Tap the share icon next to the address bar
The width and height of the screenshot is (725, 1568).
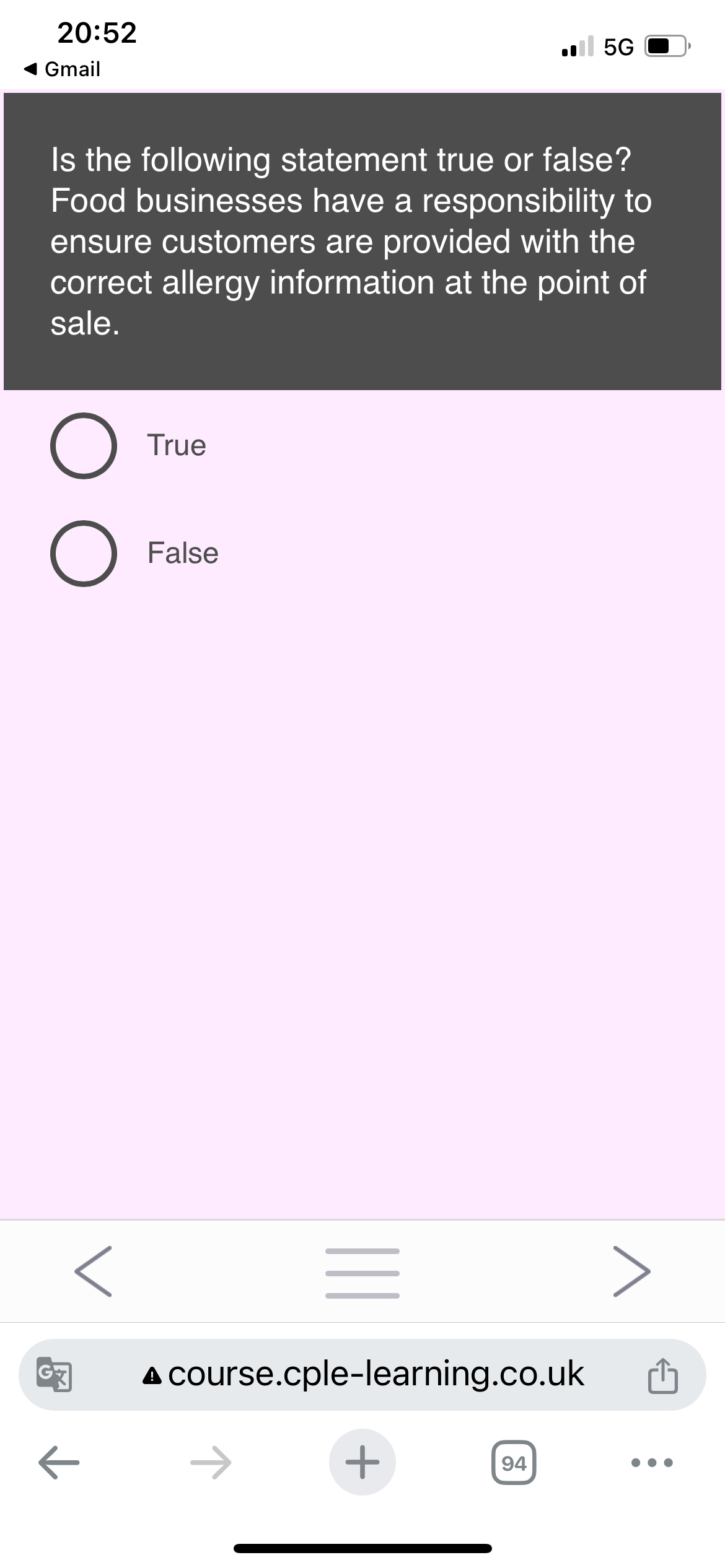coord(663,1376)
